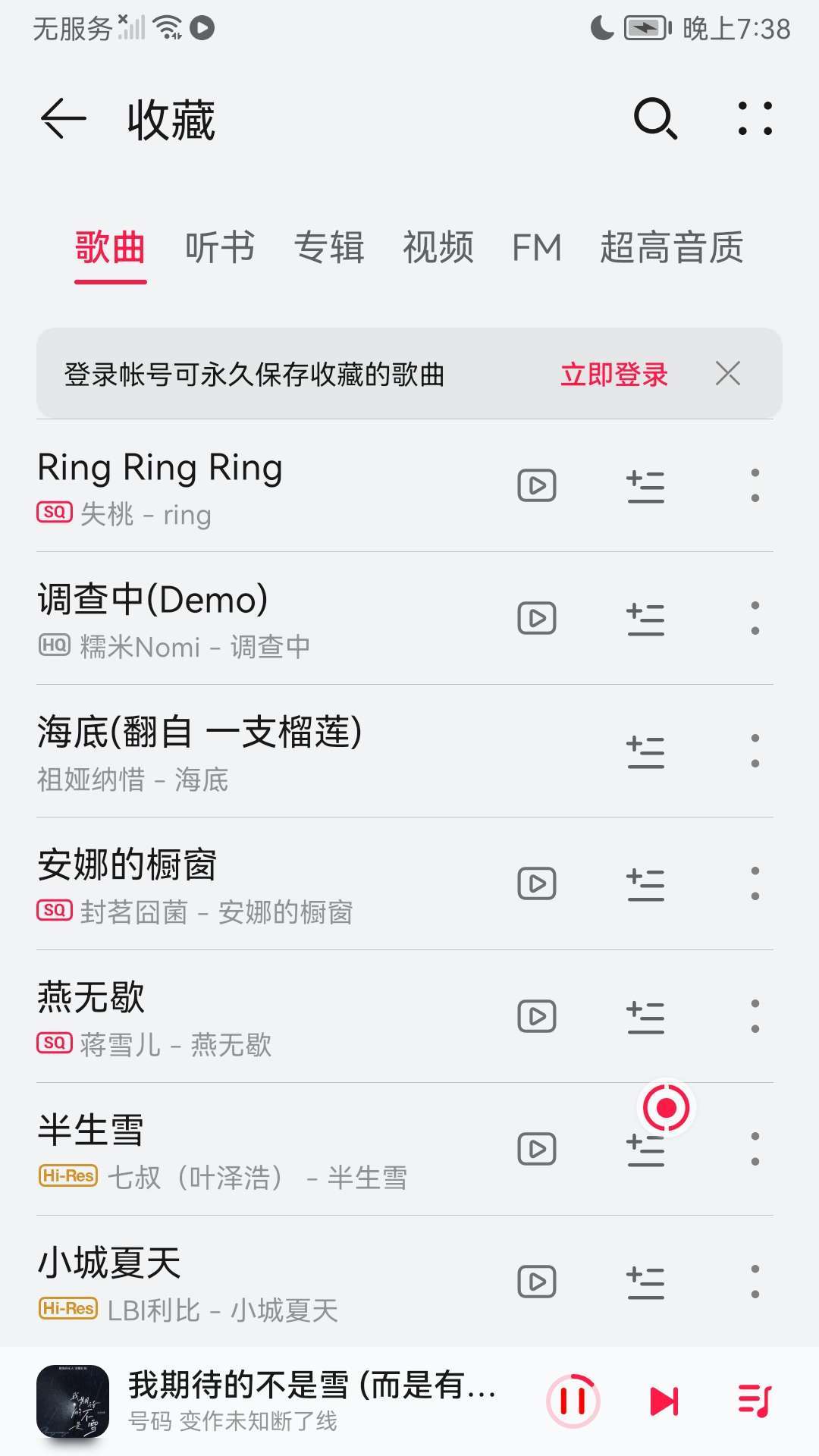
Task: Open more options for 安娜的橱窗
Action: [x=755, y=883]
